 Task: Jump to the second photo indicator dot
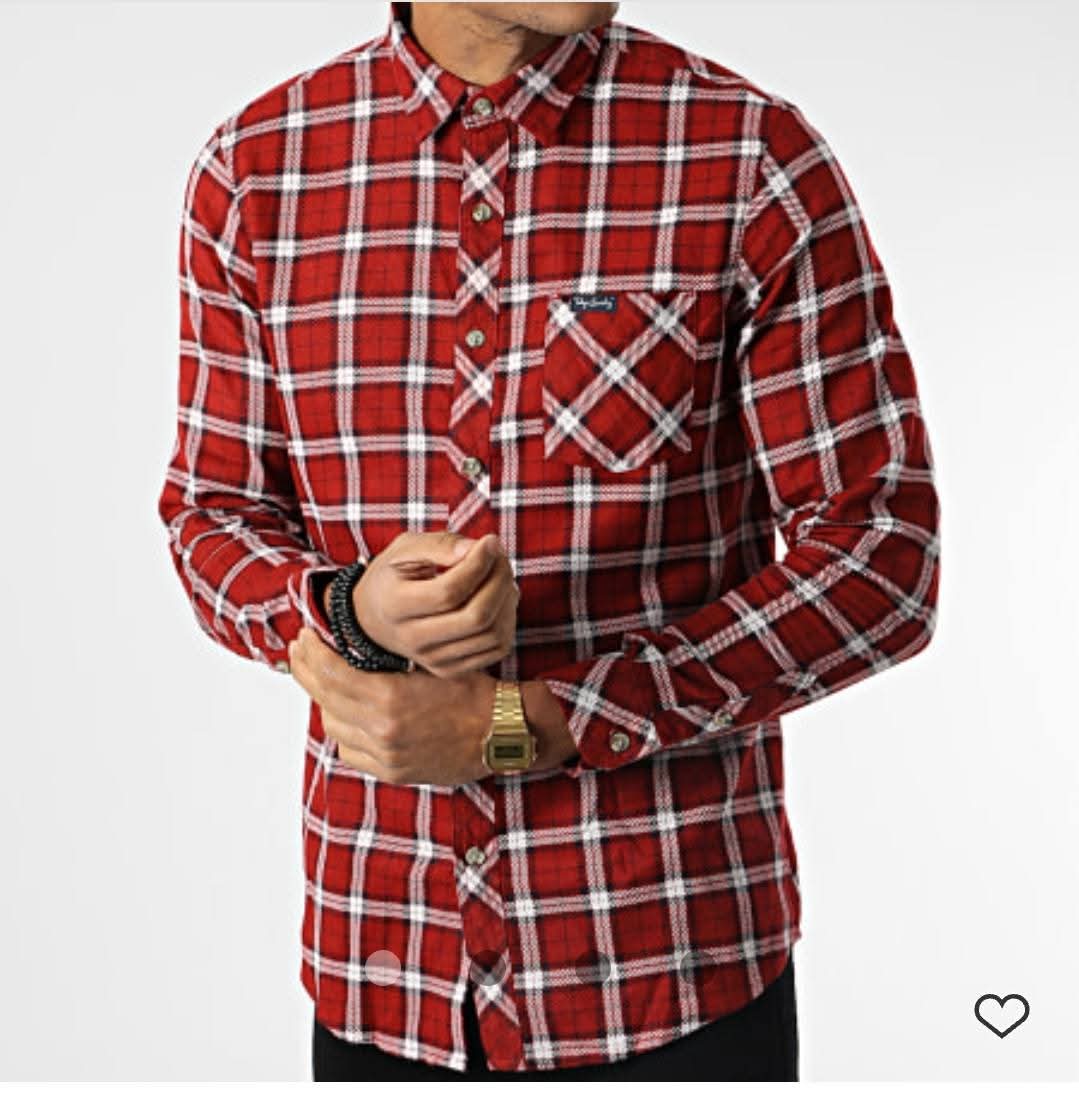tap(488, 968)
